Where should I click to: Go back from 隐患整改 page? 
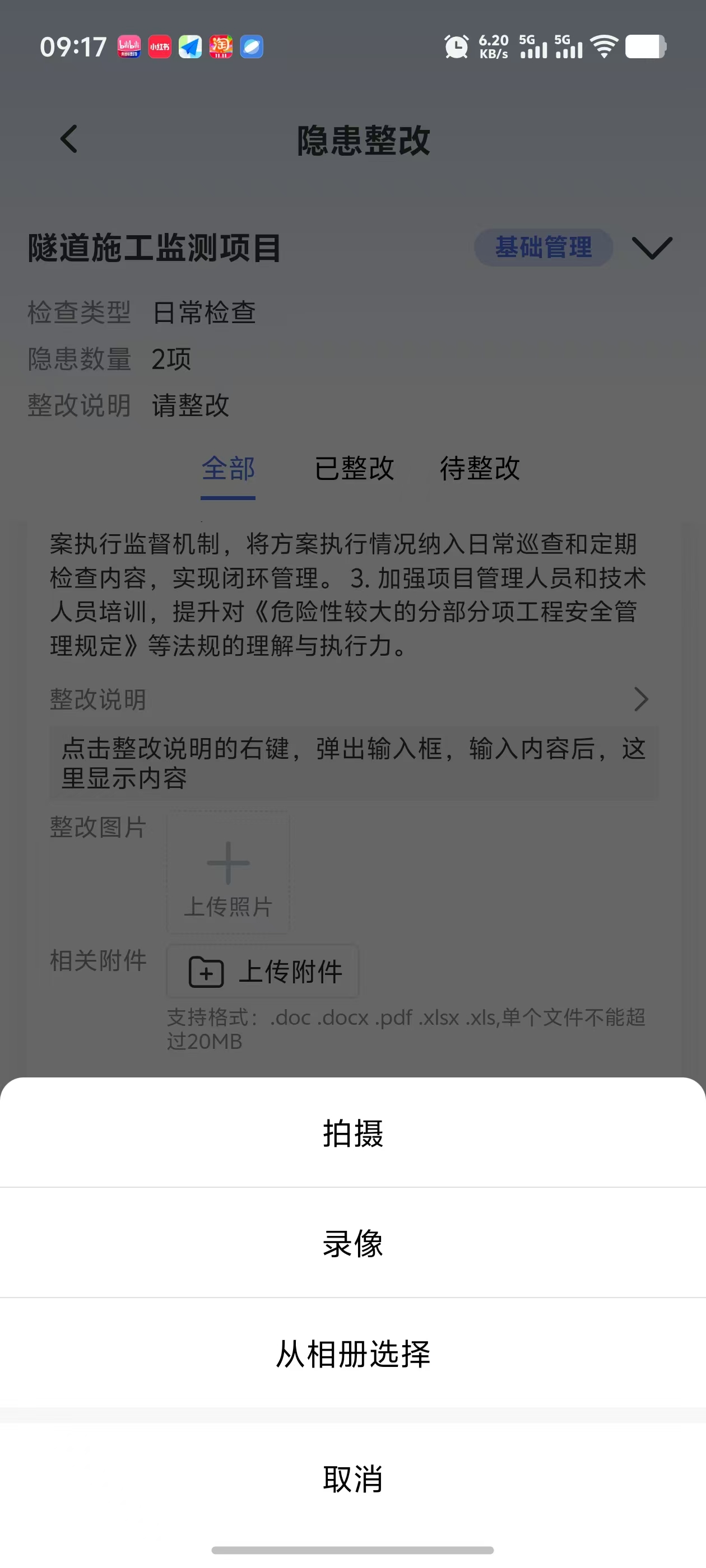coord(69,139)
